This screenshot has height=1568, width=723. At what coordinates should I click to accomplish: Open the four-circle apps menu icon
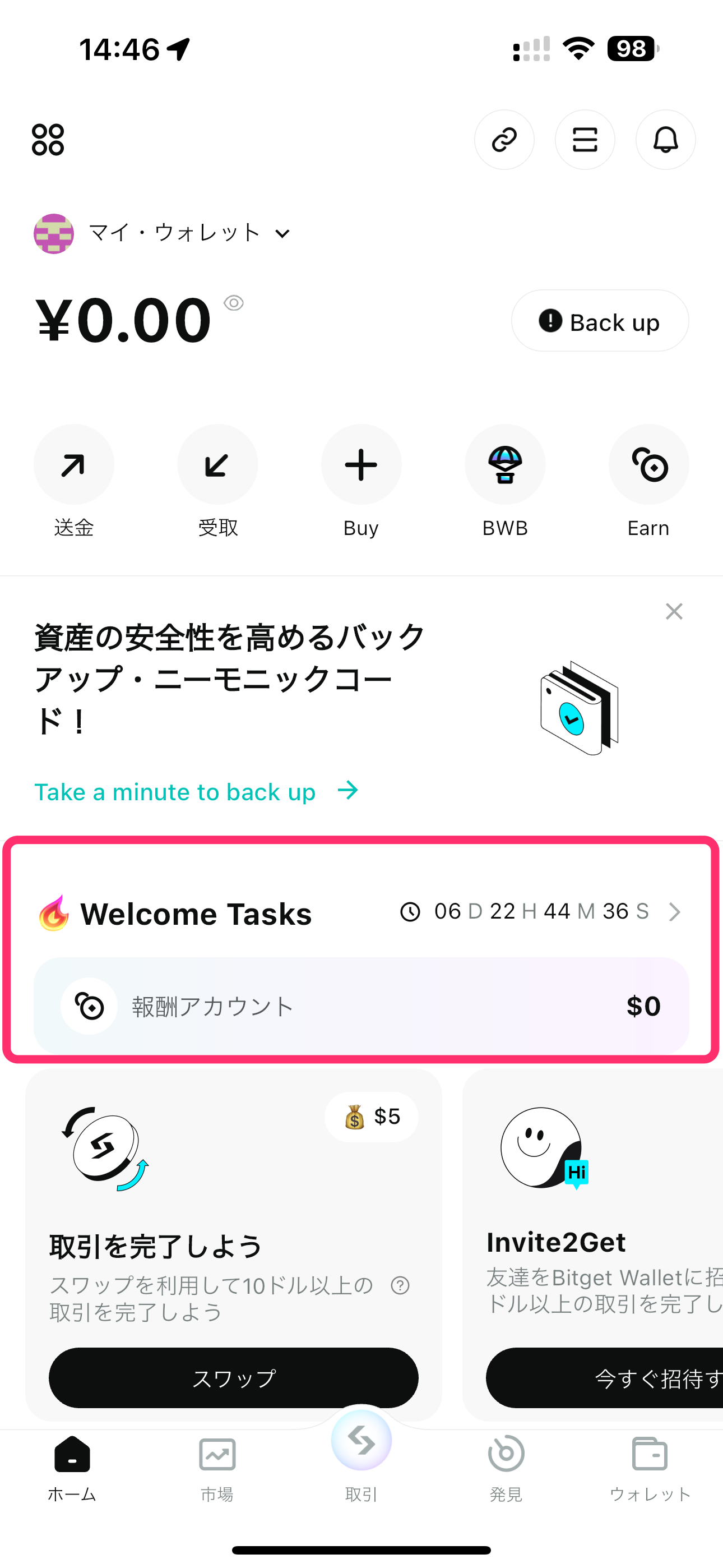48,140
